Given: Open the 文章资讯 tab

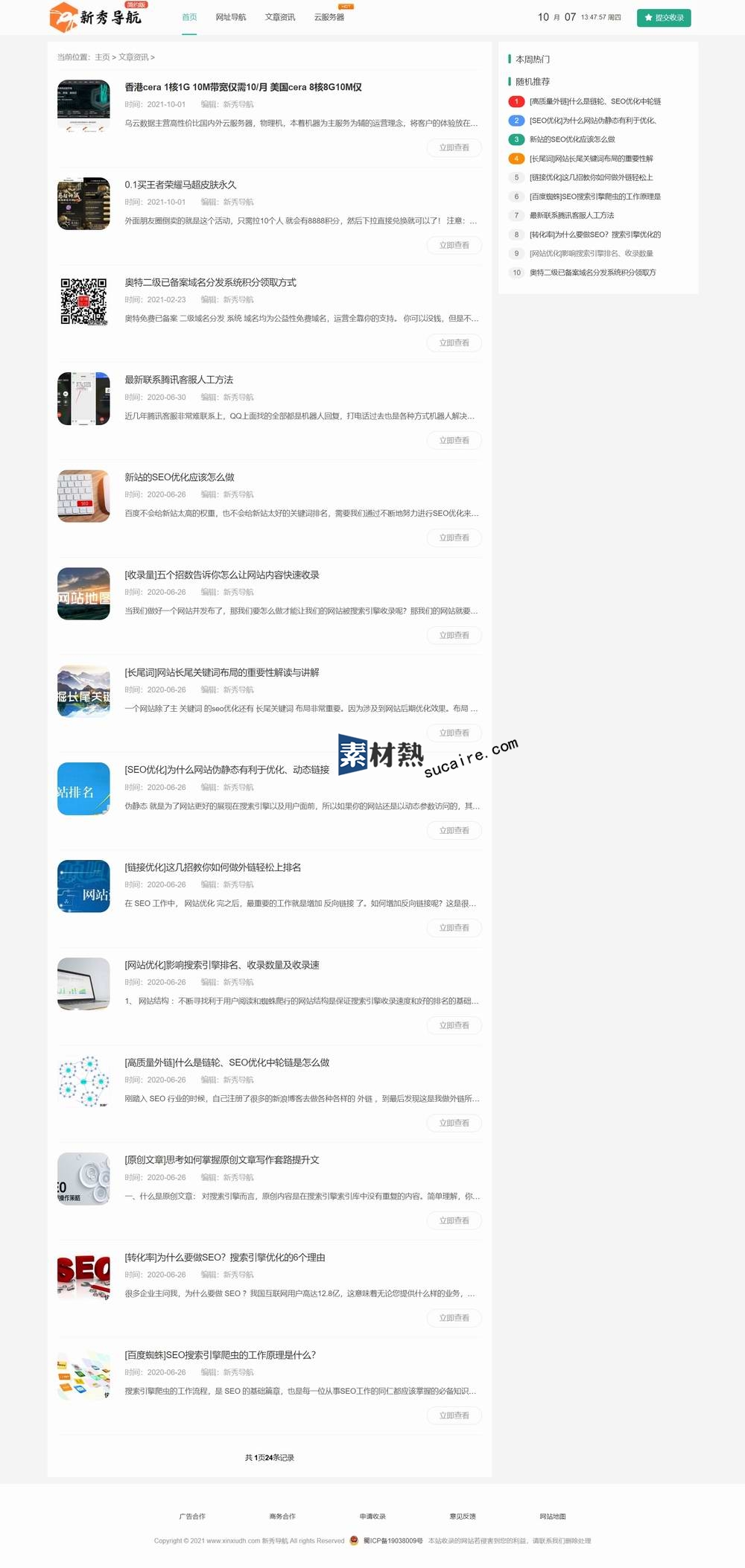Looking at the screenshot, I should [279, 17].
